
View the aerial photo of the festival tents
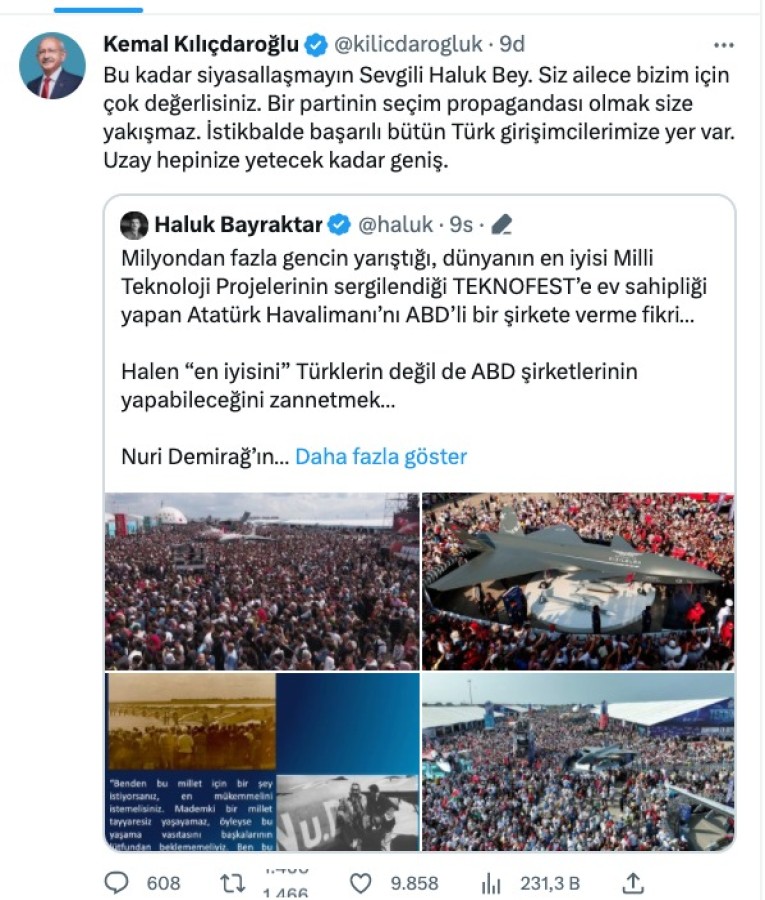pyautogui.click(x=578, y=762)
